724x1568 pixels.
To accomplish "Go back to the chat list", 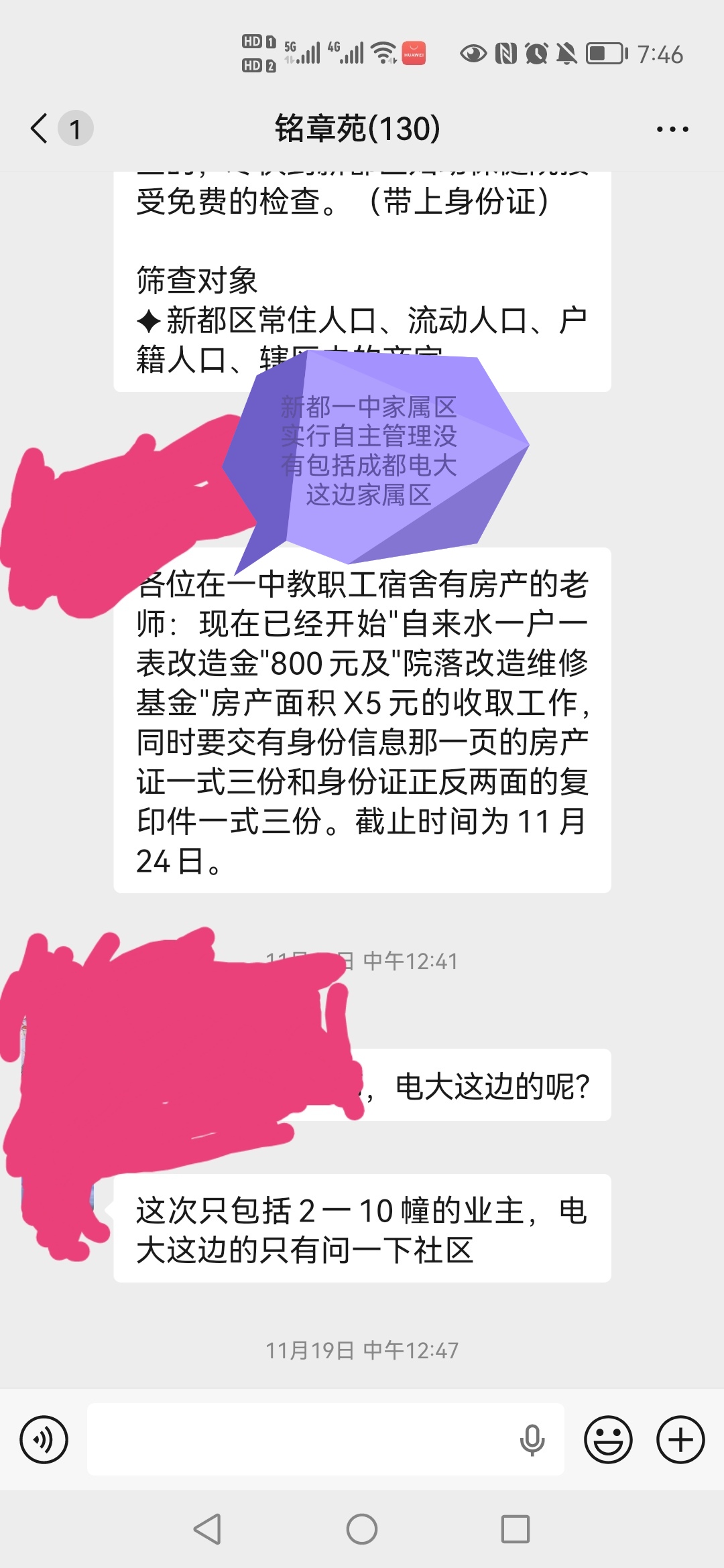I will pos(40,128).
